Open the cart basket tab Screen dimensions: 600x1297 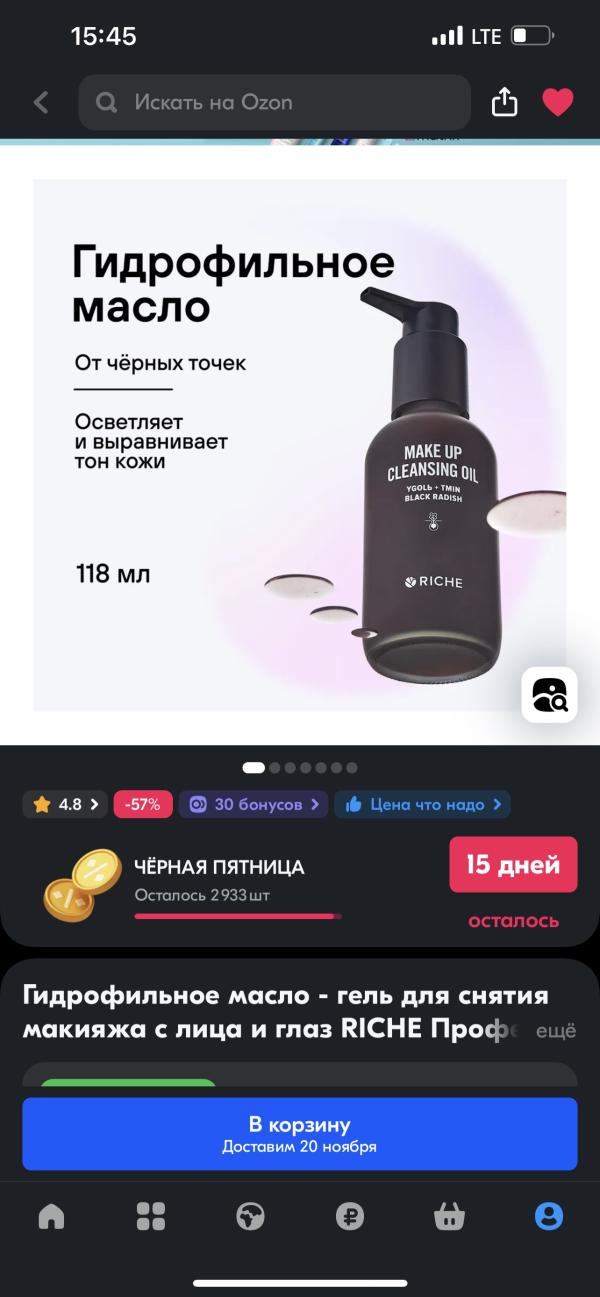click(449, 1216)
